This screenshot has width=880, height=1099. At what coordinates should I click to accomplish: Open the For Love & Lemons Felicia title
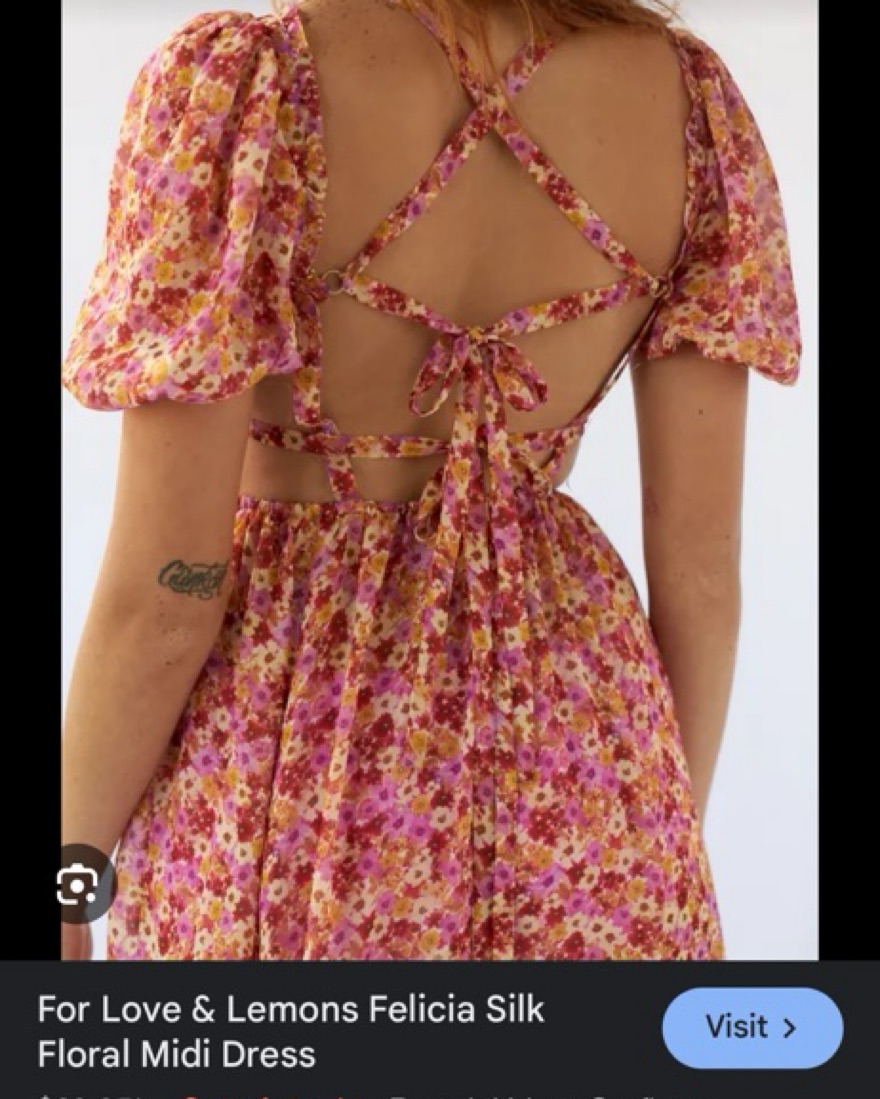click(x=291, y=1031)
